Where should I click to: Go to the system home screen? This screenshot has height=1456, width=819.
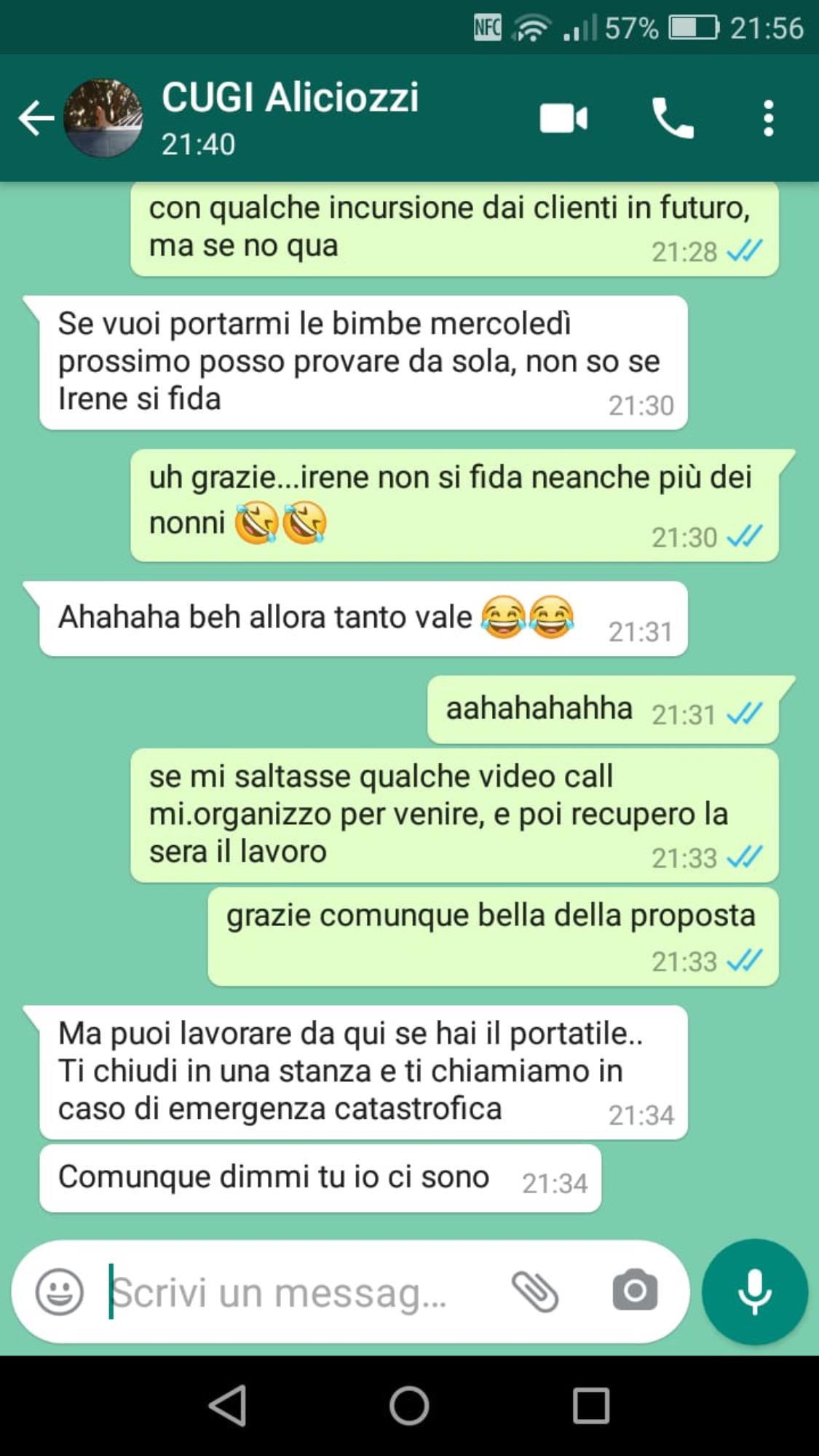click(409, 1405)
